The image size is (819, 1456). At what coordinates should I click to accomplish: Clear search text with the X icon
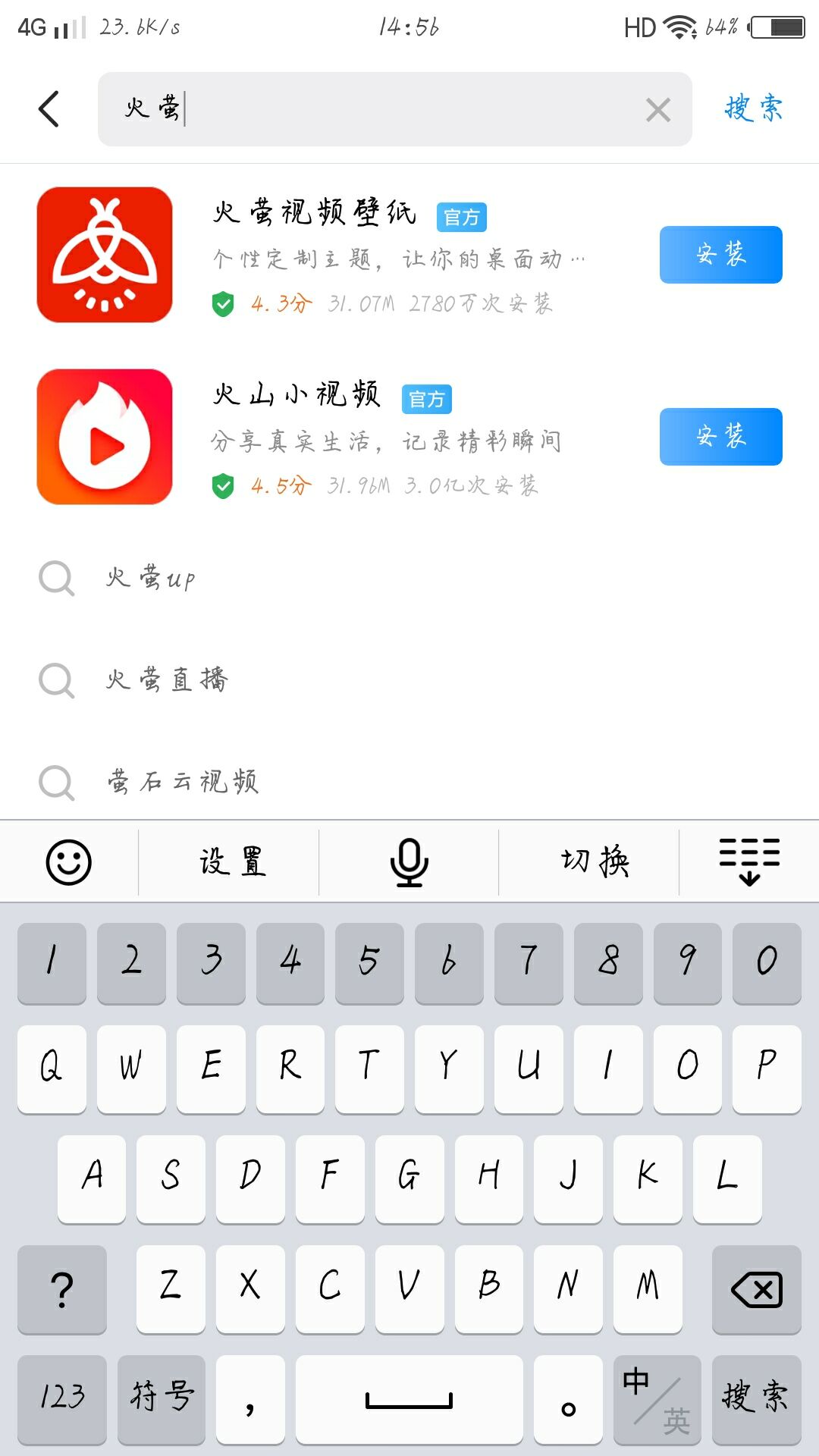(657, 110)
